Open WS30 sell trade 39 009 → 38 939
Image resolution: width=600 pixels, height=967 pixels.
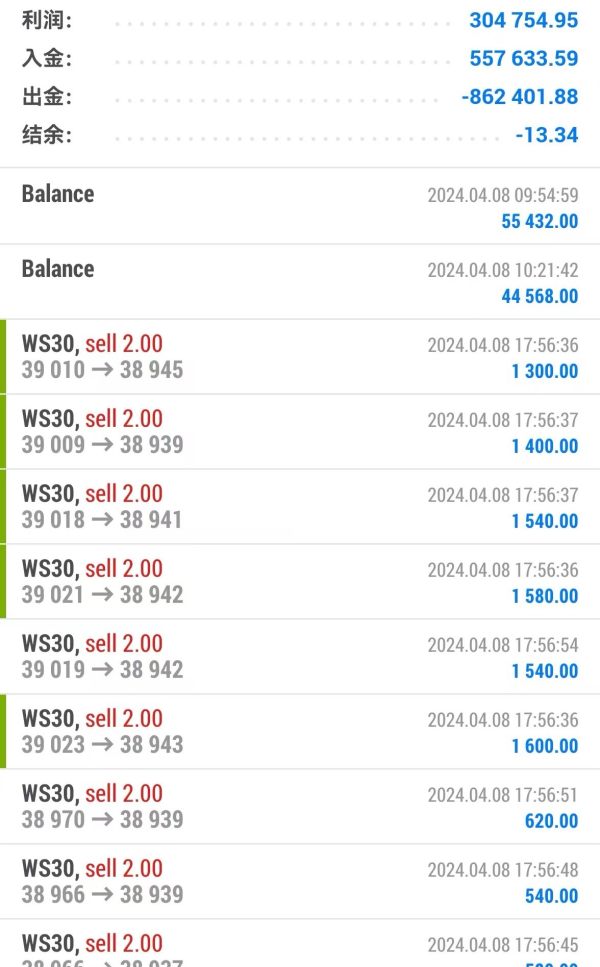point(300,432)
